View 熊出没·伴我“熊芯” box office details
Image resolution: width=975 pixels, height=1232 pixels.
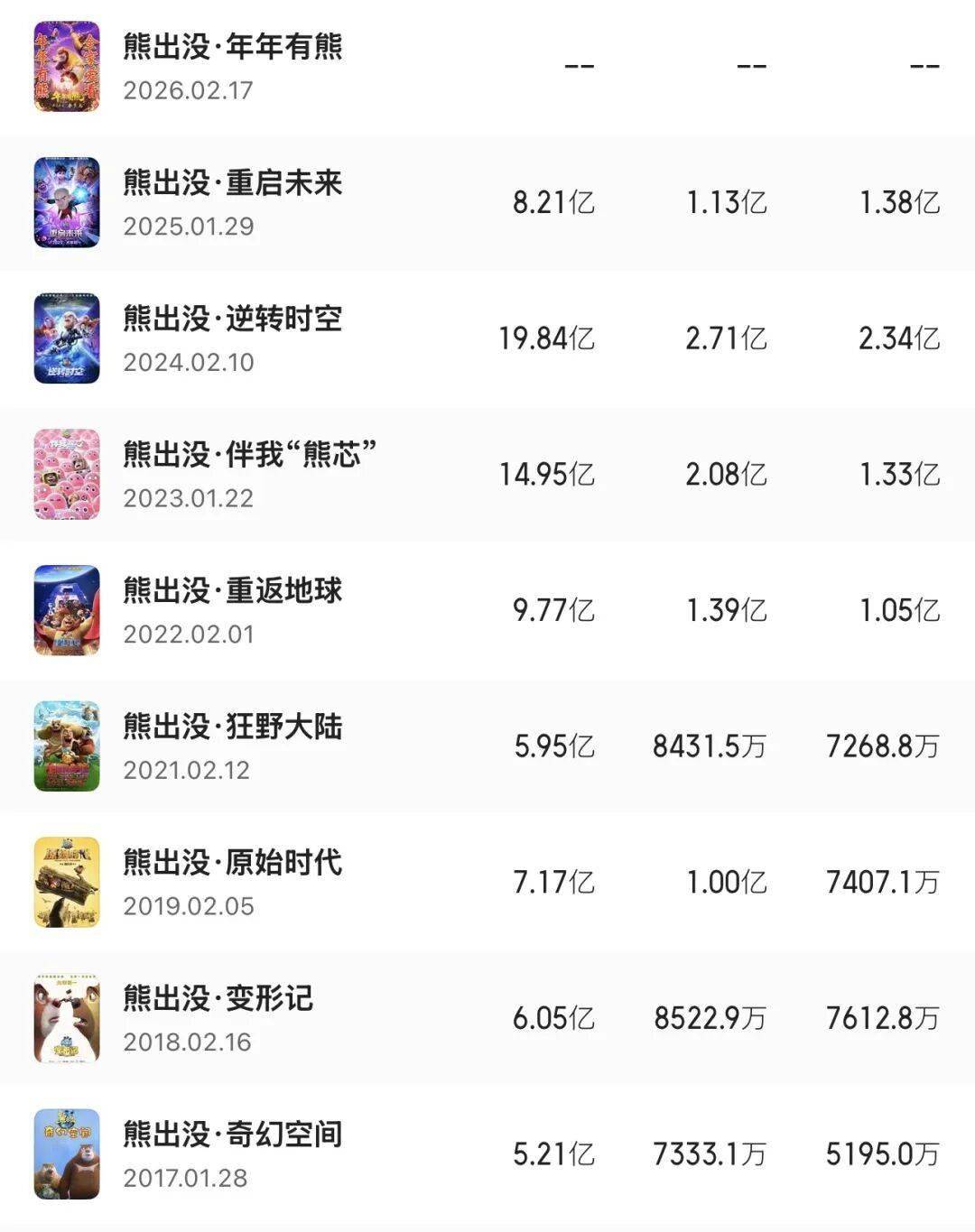(249, 456)
